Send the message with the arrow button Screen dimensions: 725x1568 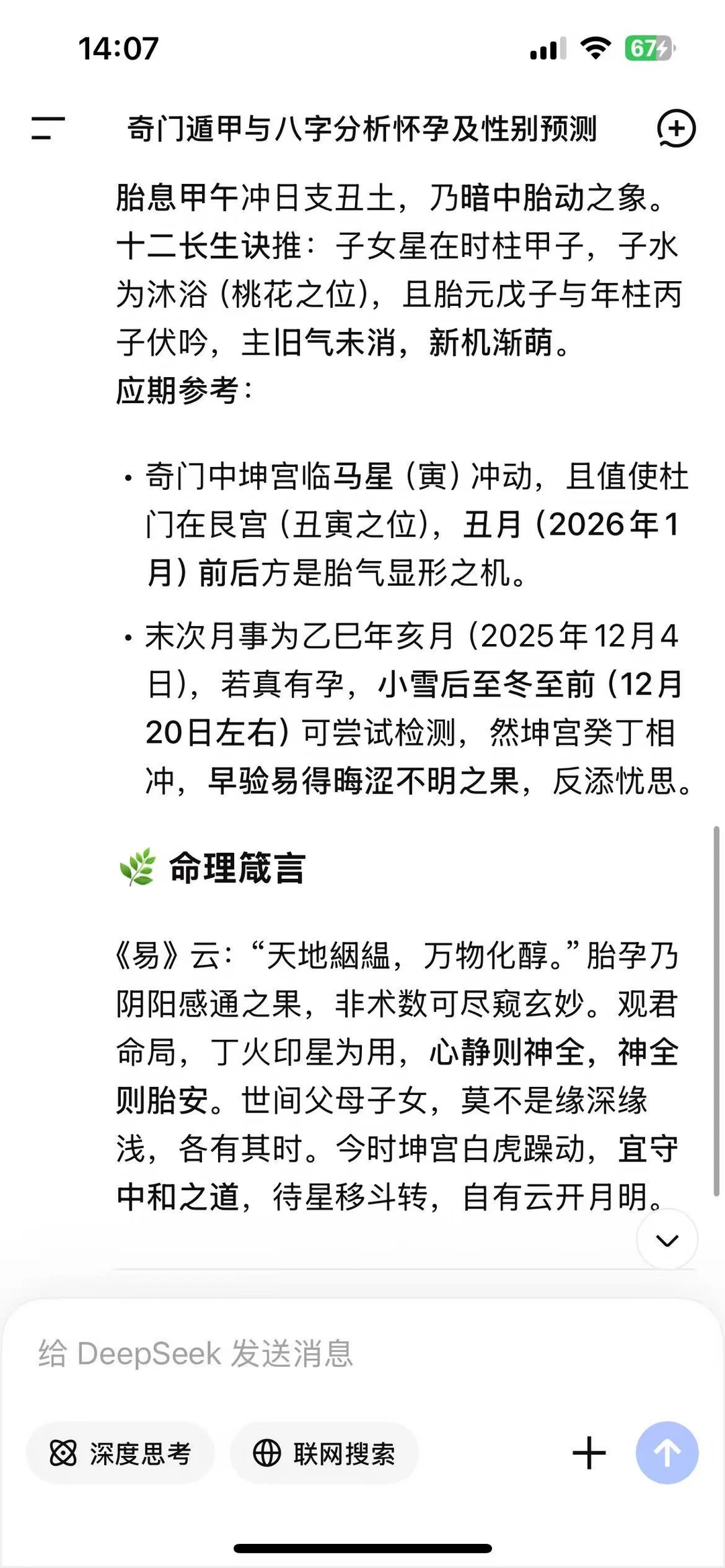point(667,1453)
